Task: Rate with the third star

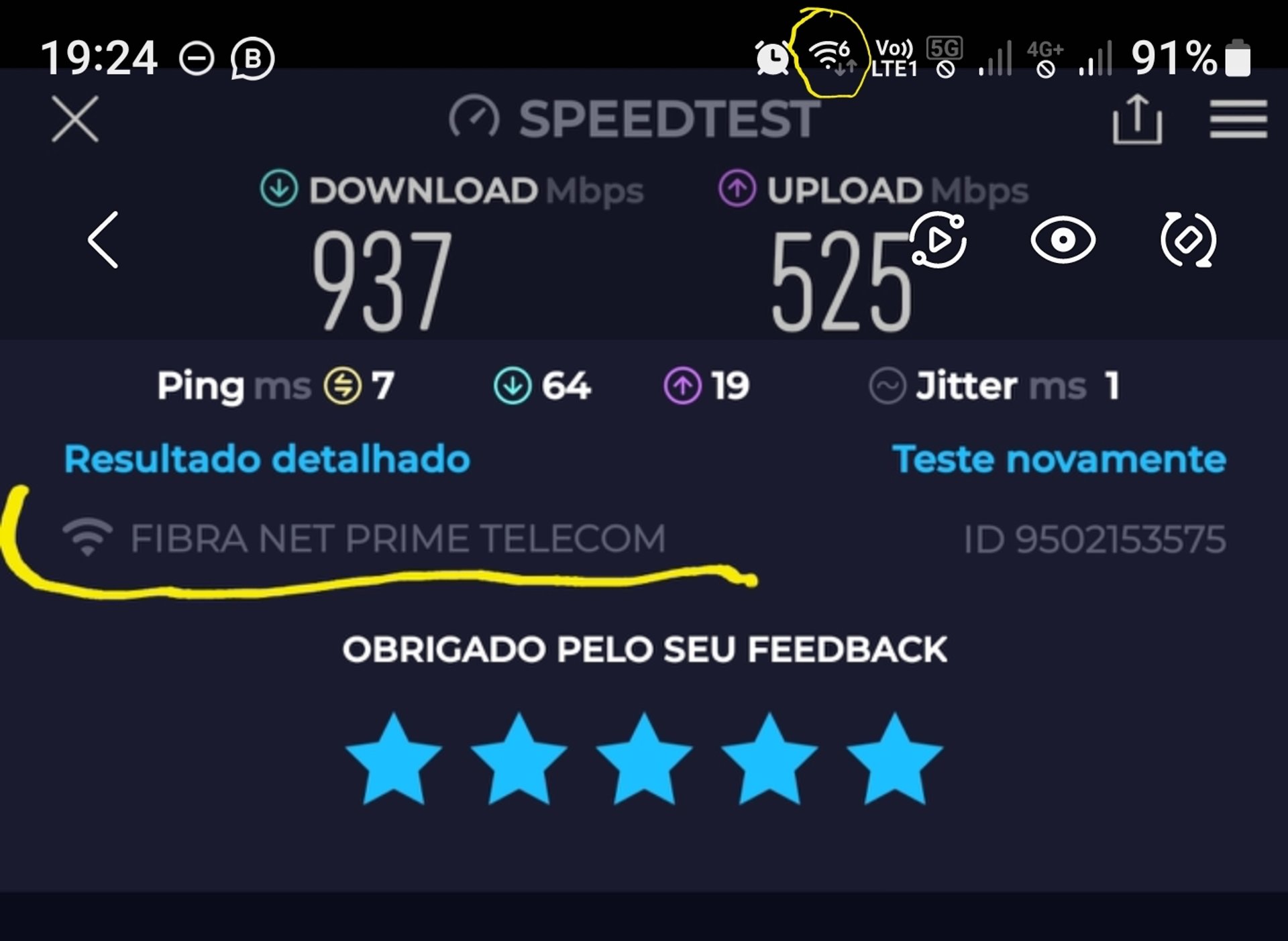Action: 644,760
